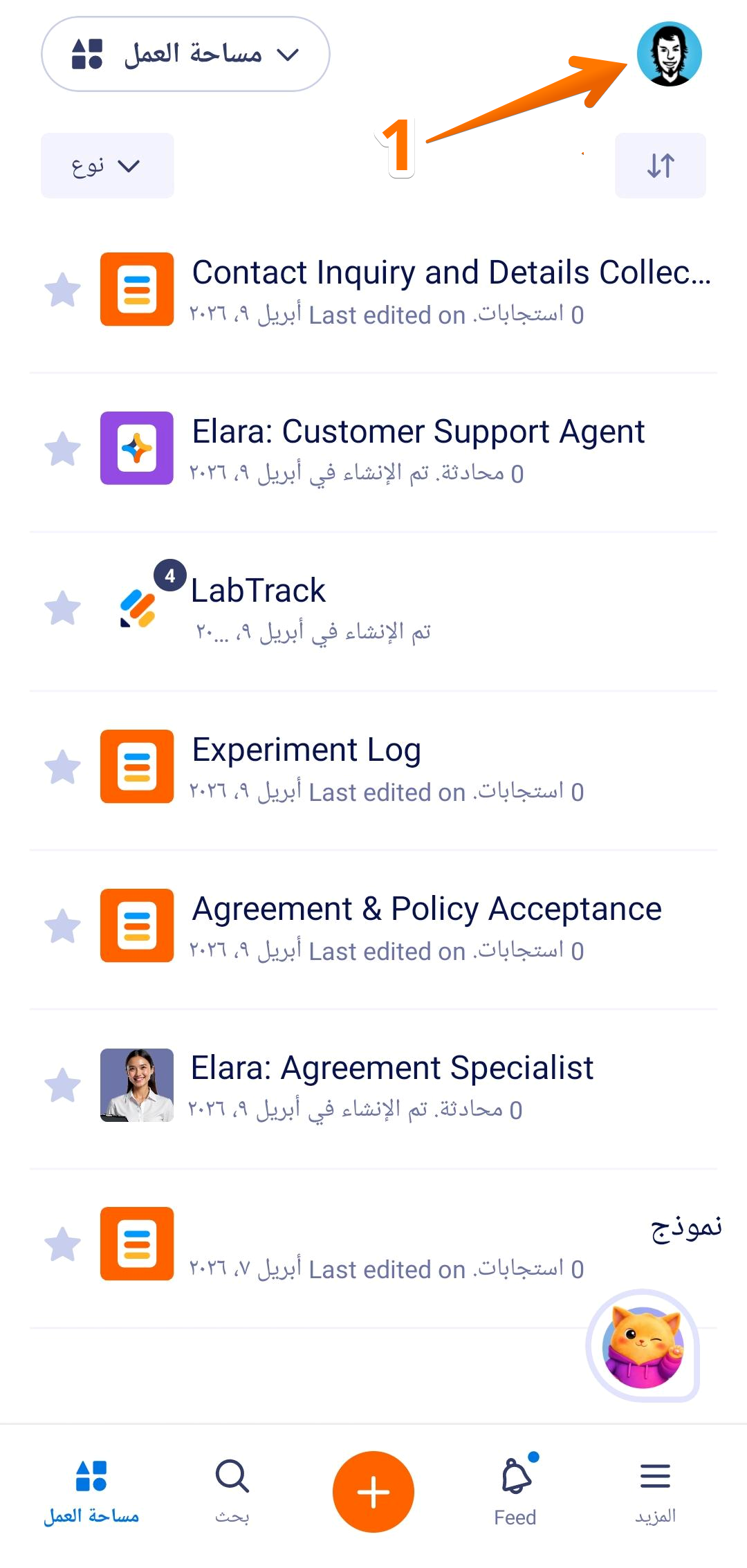Open the workspace selector chevron
This screenshot has width=747, height=1568.
(290, 53)
